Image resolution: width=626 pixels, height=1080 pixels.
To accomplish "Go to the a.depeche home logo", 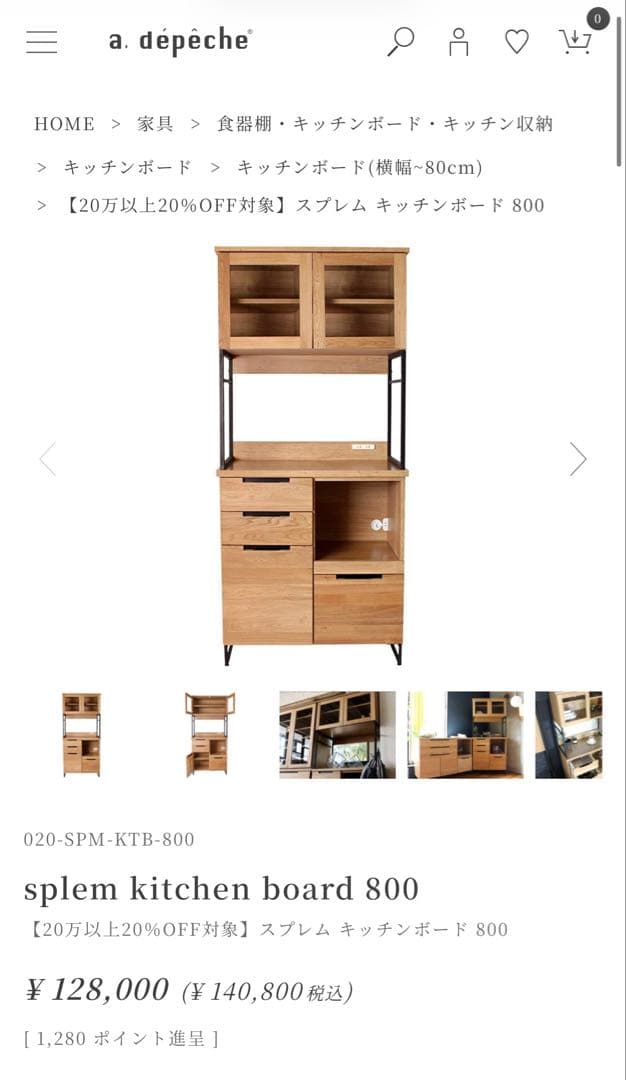I will click(x=180, y=41).
